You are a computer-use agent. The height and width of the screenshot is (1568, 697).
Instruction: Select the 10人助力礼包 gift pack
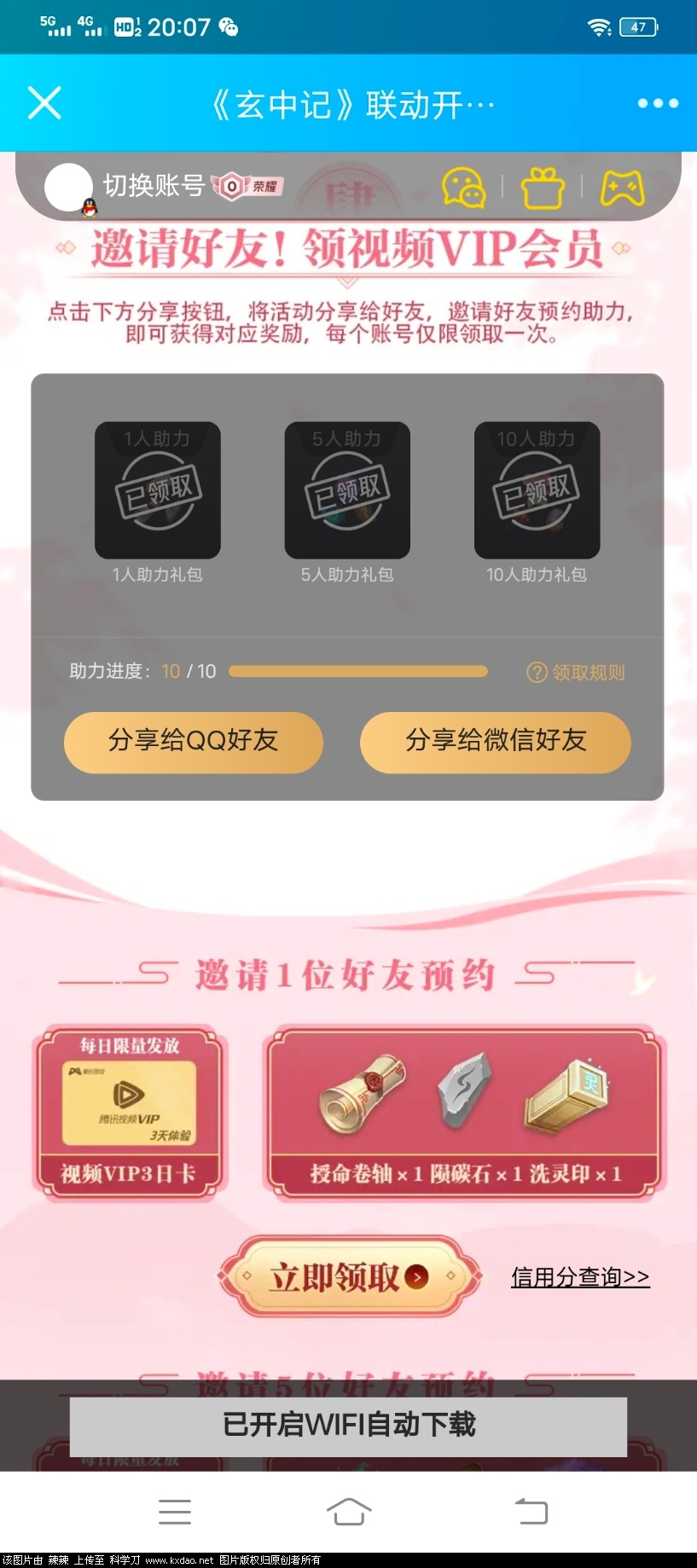click(537, 491)
